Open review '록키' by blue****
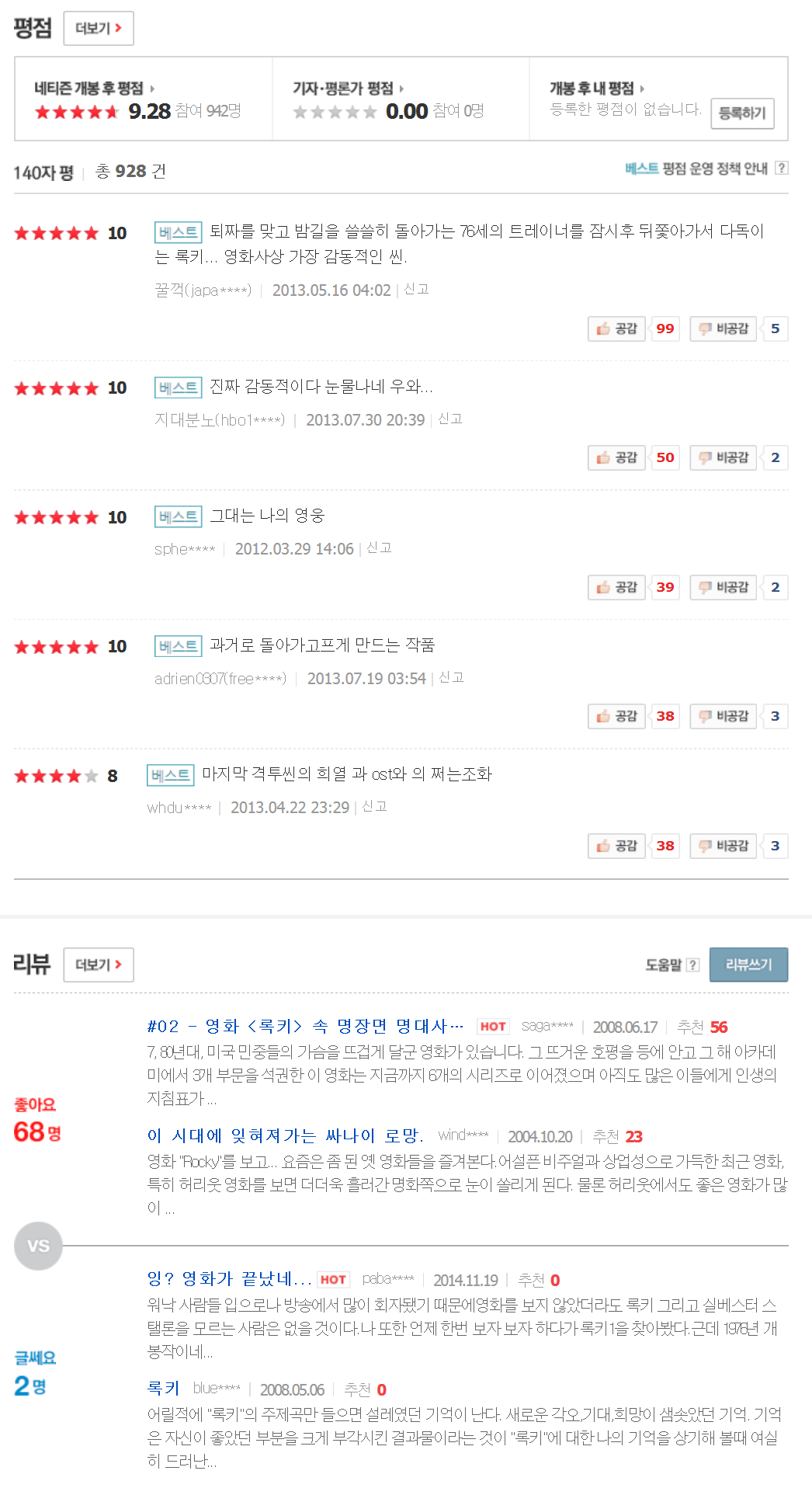The image size is (812, 1488). click(163, 1389)
